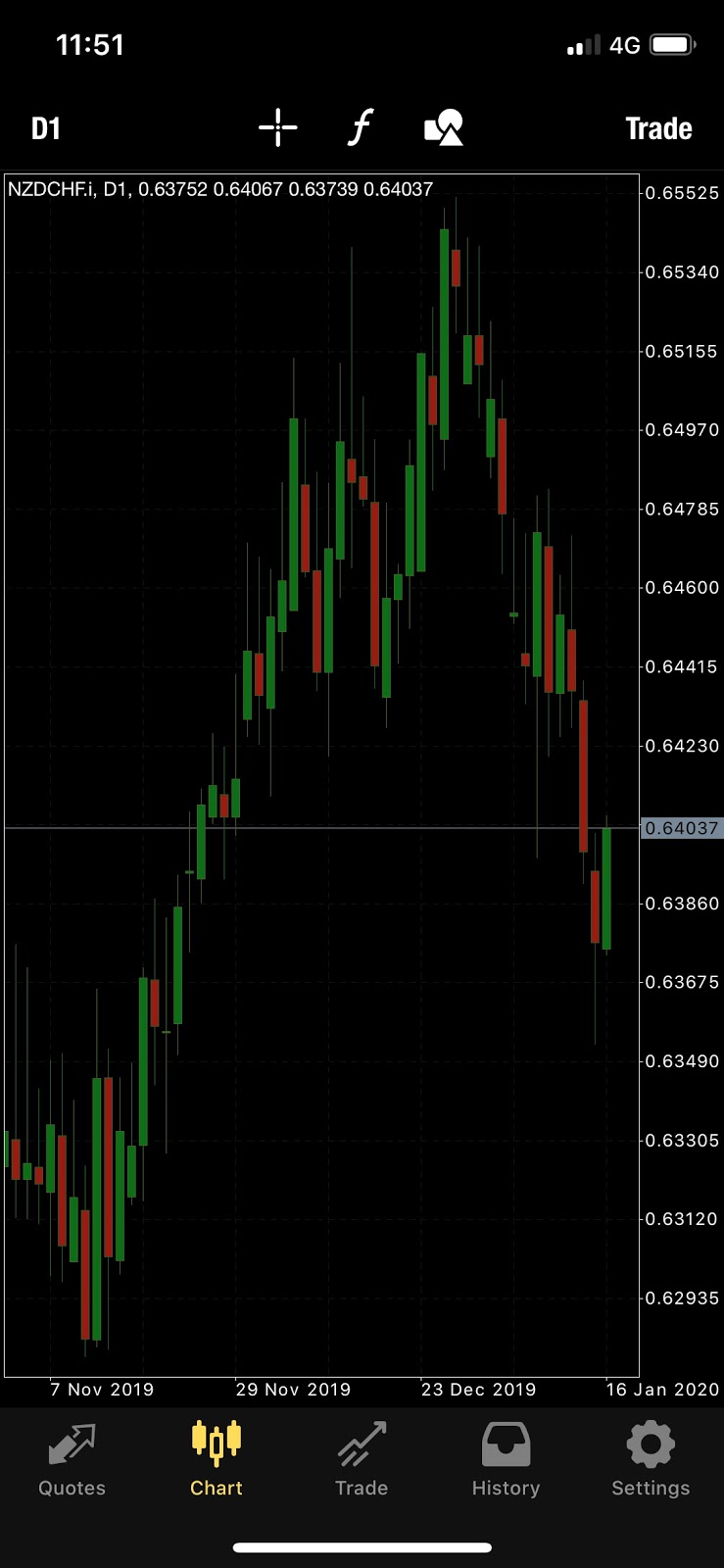Open the chart objects shapes tool
The width and height of the screenshot is (724, 1568).
pyautogui.click(x=444, y=127)
